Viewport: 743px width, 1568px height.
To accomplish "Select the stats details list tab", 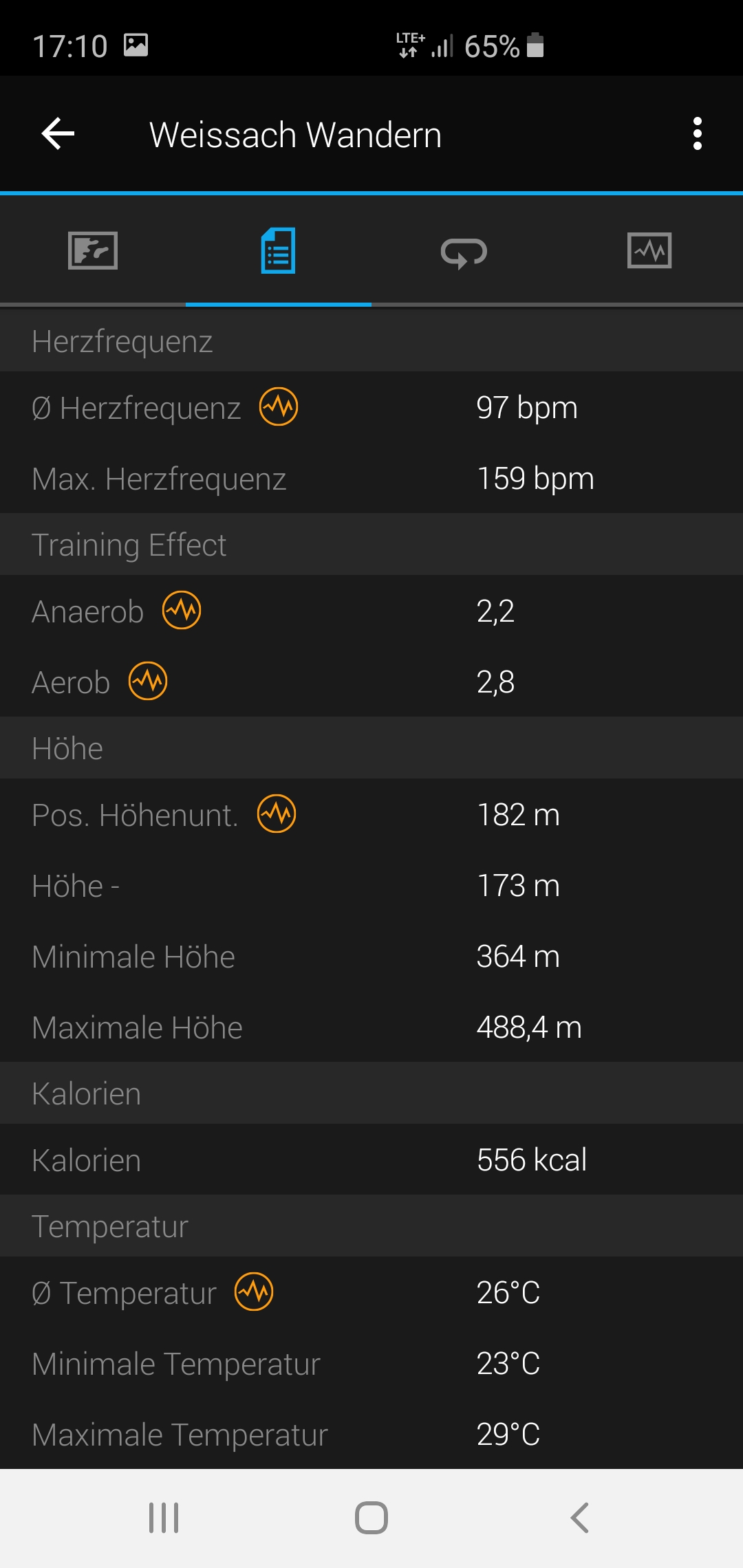I will pyautogui.click(x=279, y=251).
